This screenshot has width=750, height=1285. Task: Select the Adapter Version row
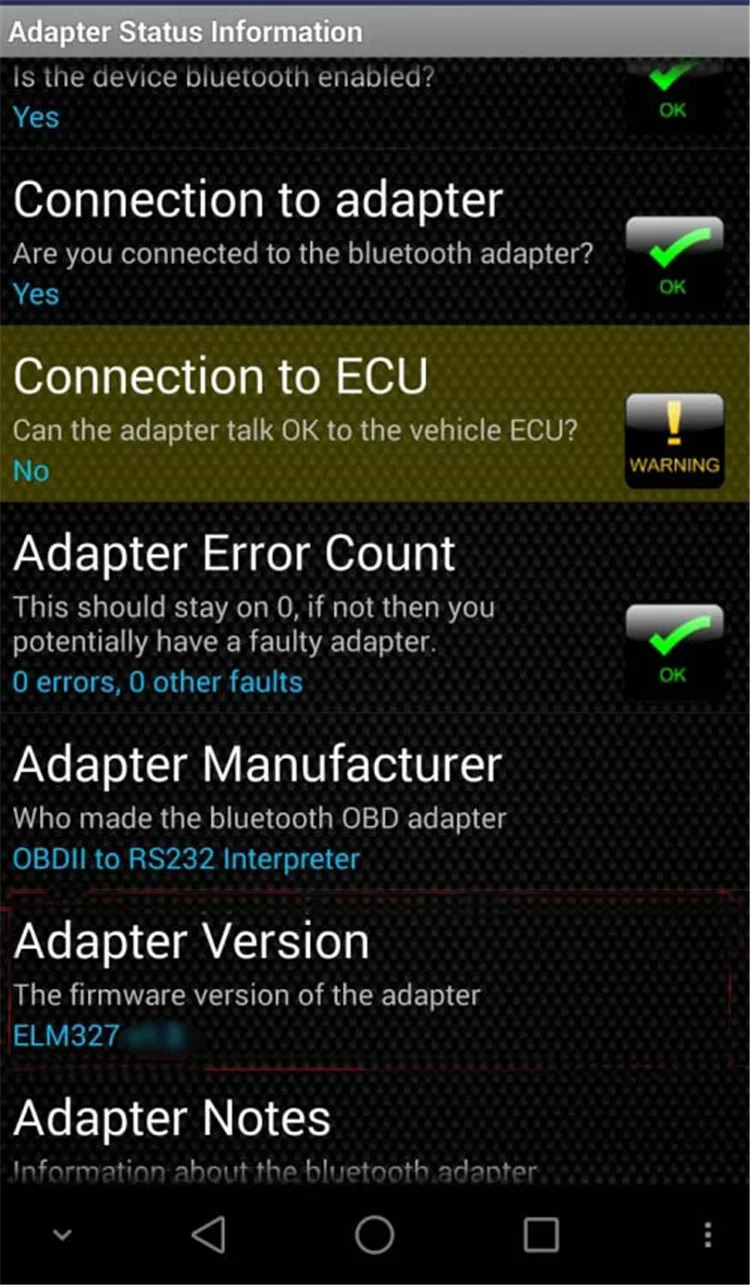[x=375, y=979]
